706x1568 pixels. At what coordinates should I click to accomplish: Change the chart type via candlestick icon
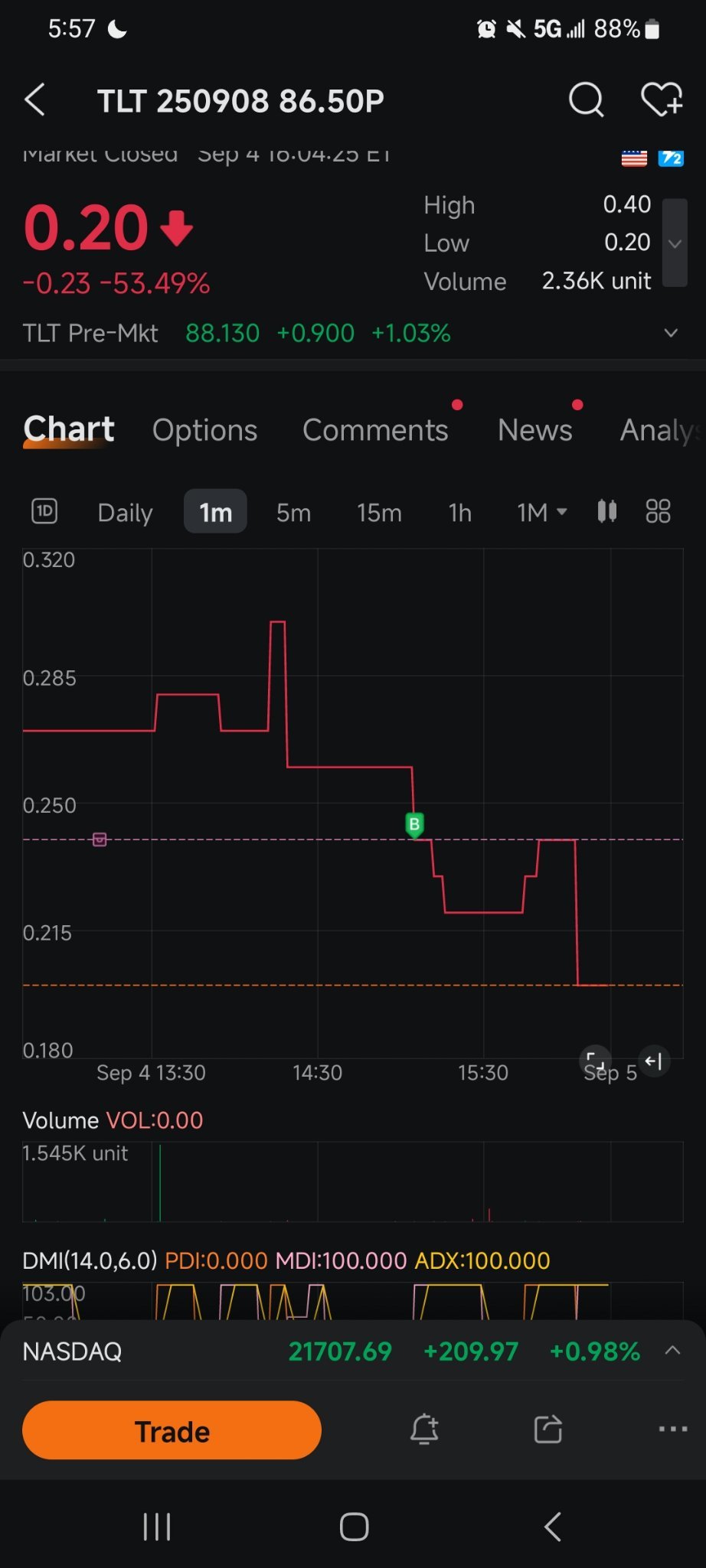point(607,511)
